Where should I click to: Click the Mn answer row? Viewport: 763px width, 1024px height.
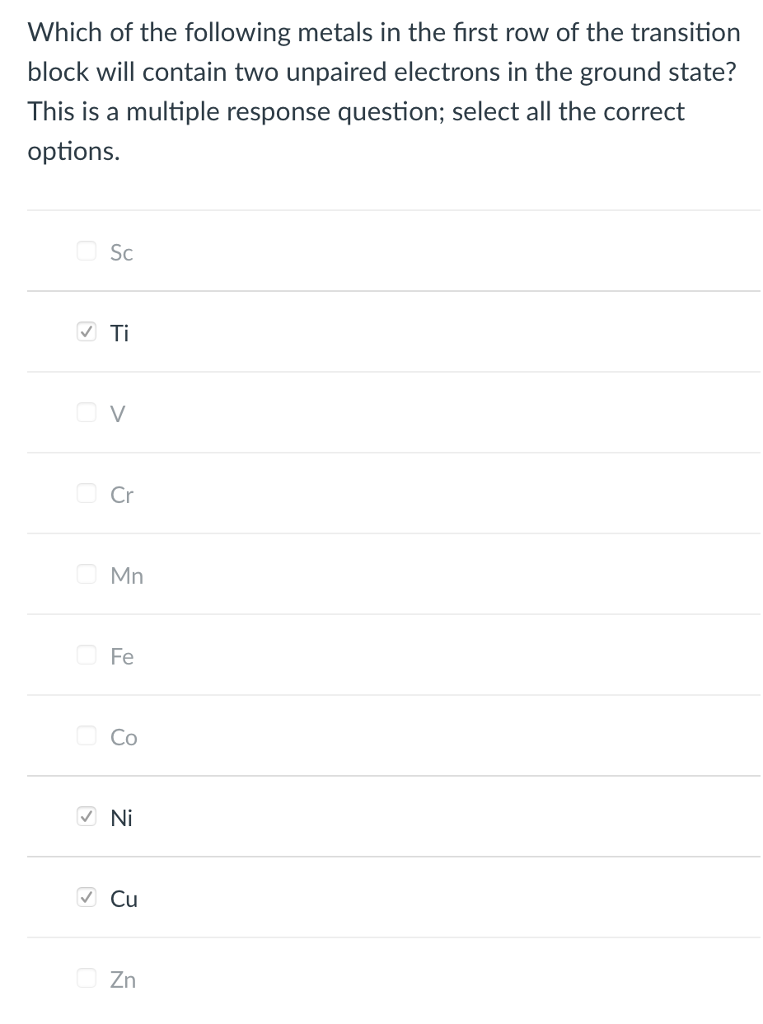pos(125,575)
